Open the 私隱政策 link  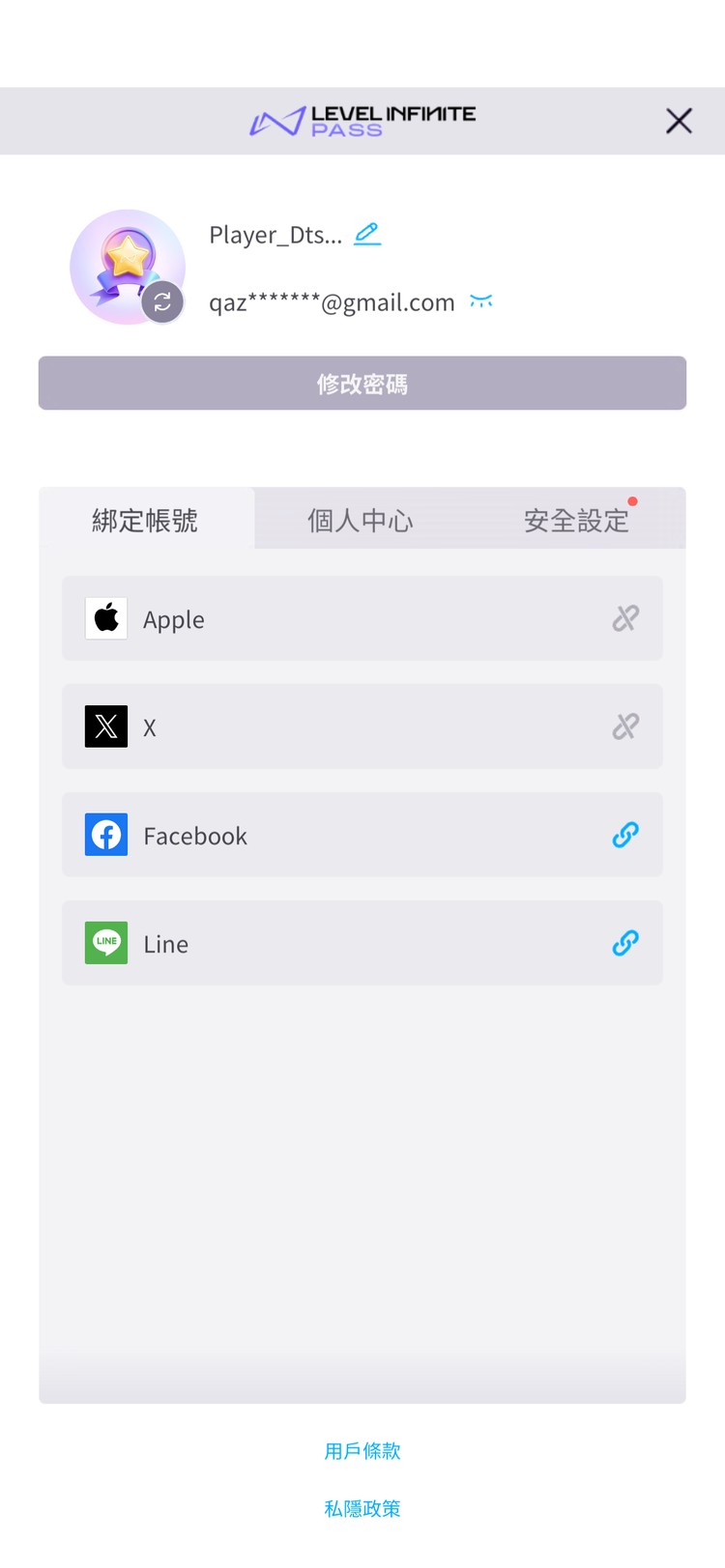tap(362, 1508)
